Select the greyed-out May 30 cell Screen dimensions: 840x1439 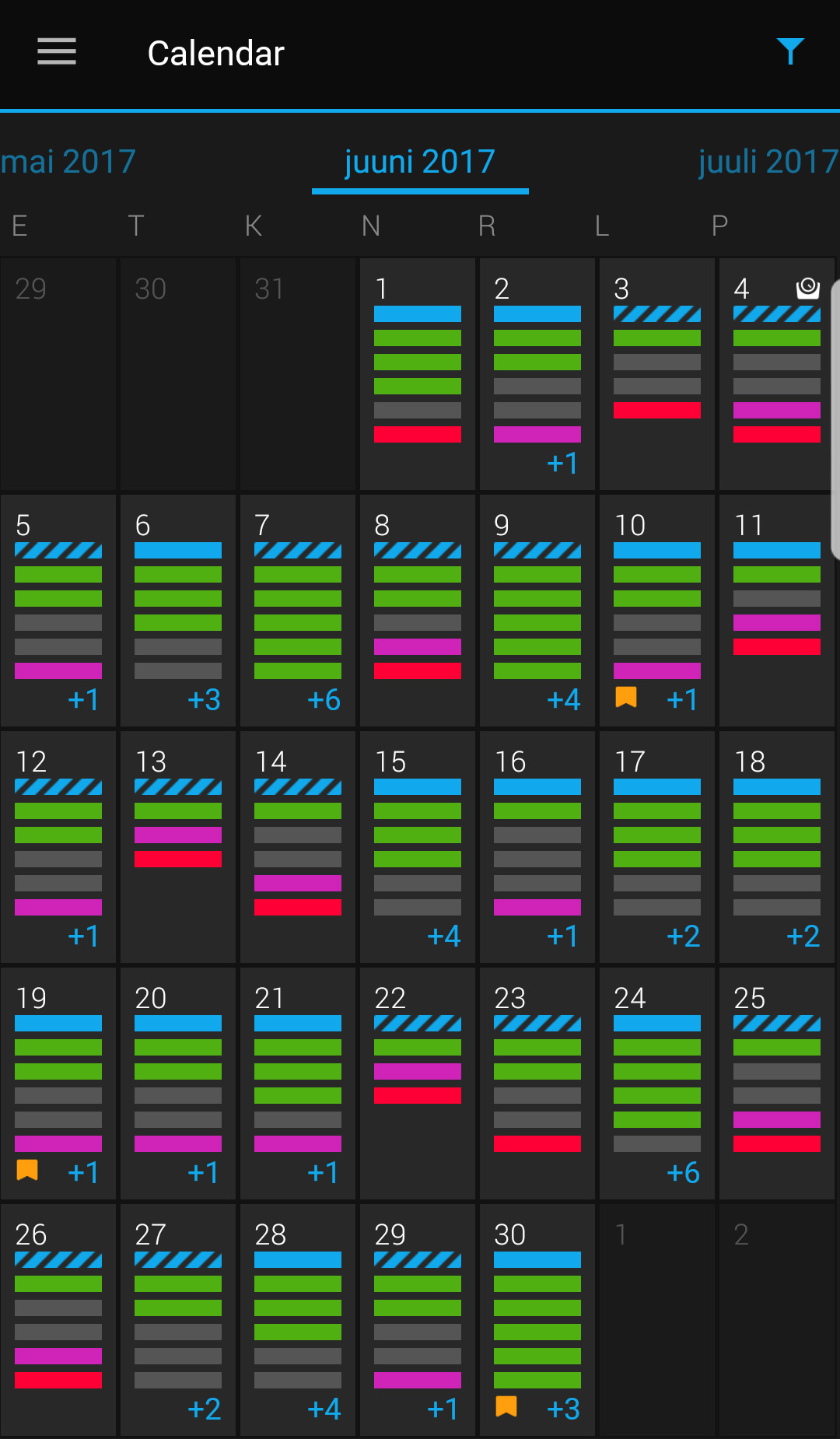click(x=178, y=374)
